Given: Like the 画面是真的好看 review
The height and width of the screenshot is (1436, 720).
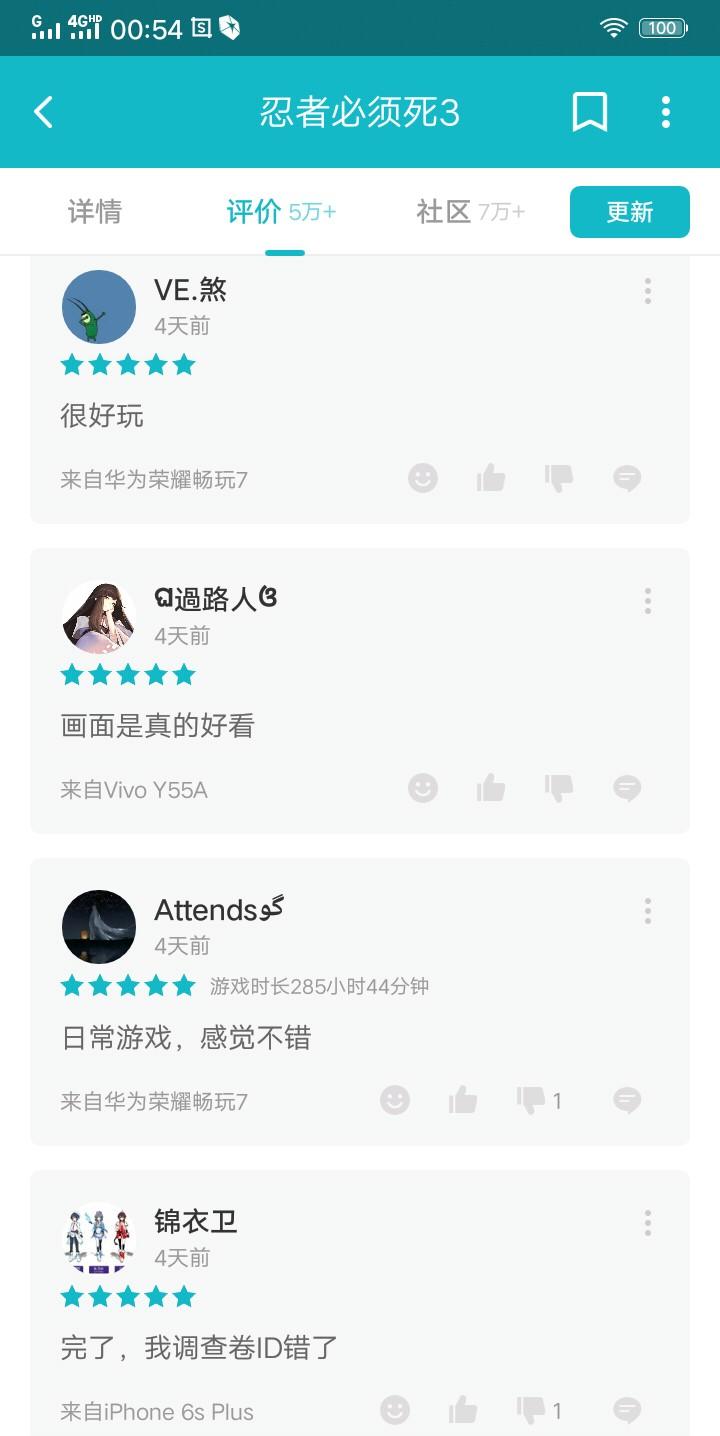Looking at the screenshot, I should [x=491, y=789].
